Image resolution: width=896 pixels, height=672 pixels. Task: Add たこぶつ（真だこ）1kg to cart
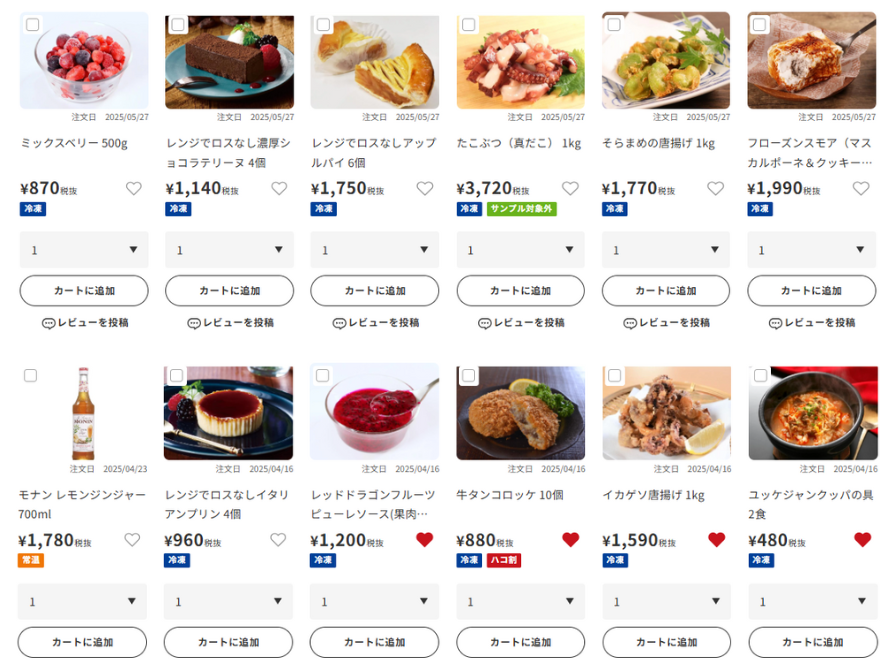point(520,291)
